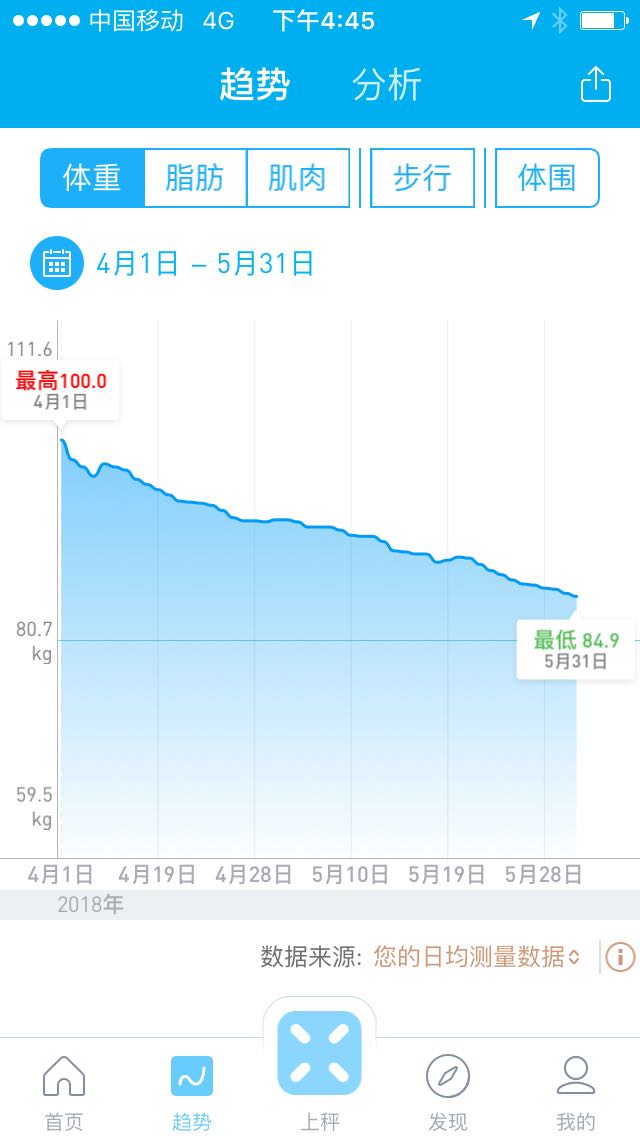This screenshot has width=640, height=1136.
Task: Select the 趋势 top tab
Action: (254, 85)
